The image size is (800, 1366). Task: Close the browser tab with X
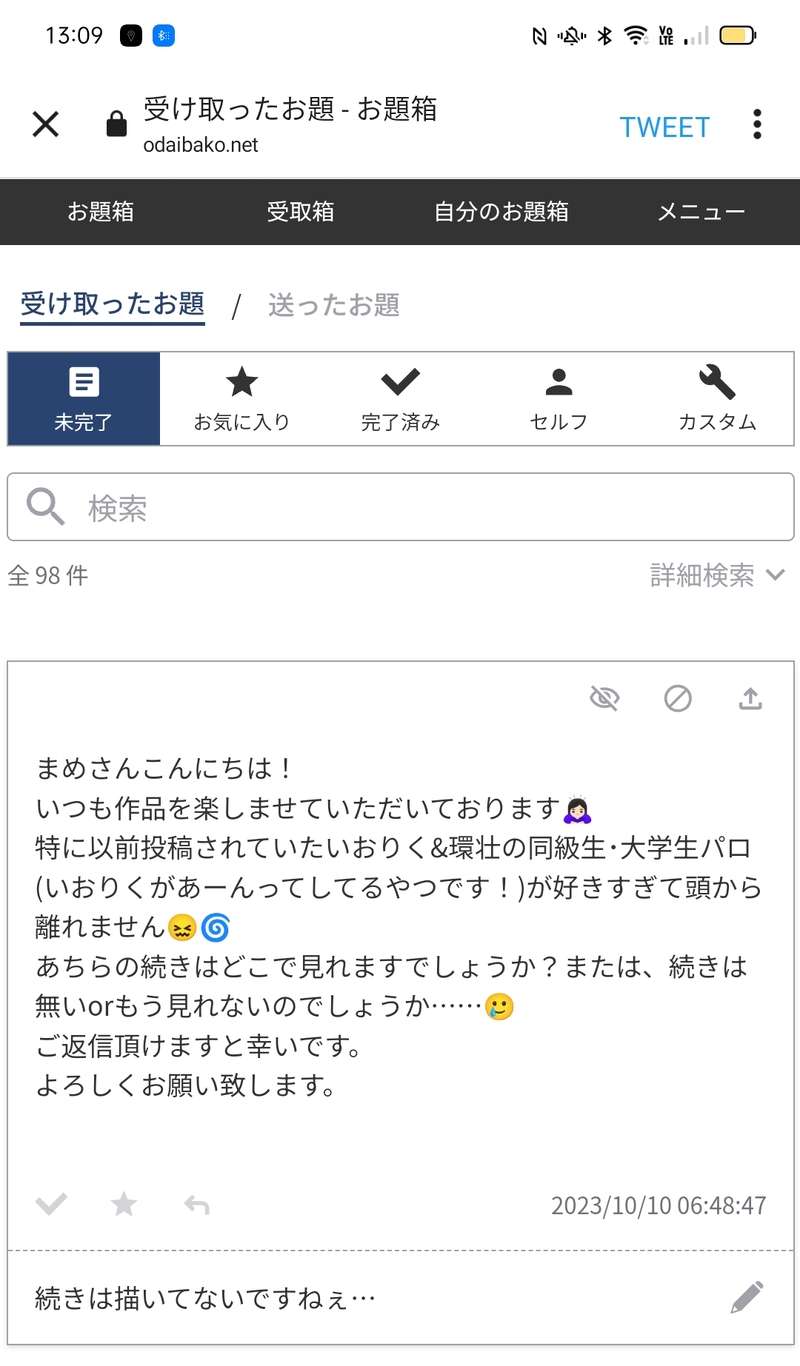[46, 125]
